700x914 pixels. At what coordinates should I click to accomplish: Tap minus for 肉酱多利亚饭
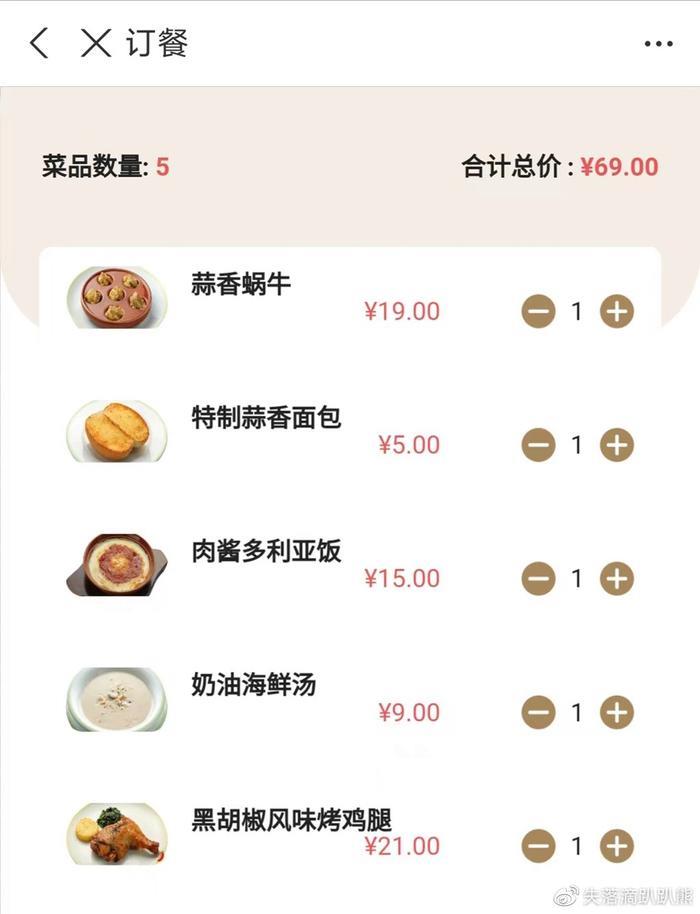pyautogui.click(x=538, y=579)
